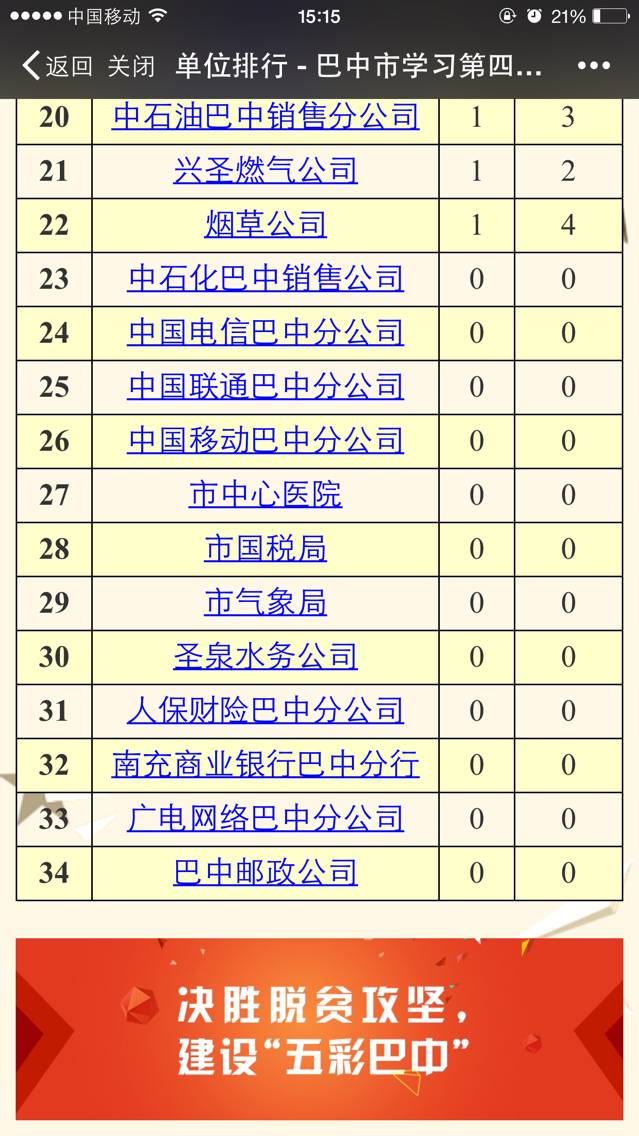Go back using the 返回 button
The image size is (639, 1136).
57,66
